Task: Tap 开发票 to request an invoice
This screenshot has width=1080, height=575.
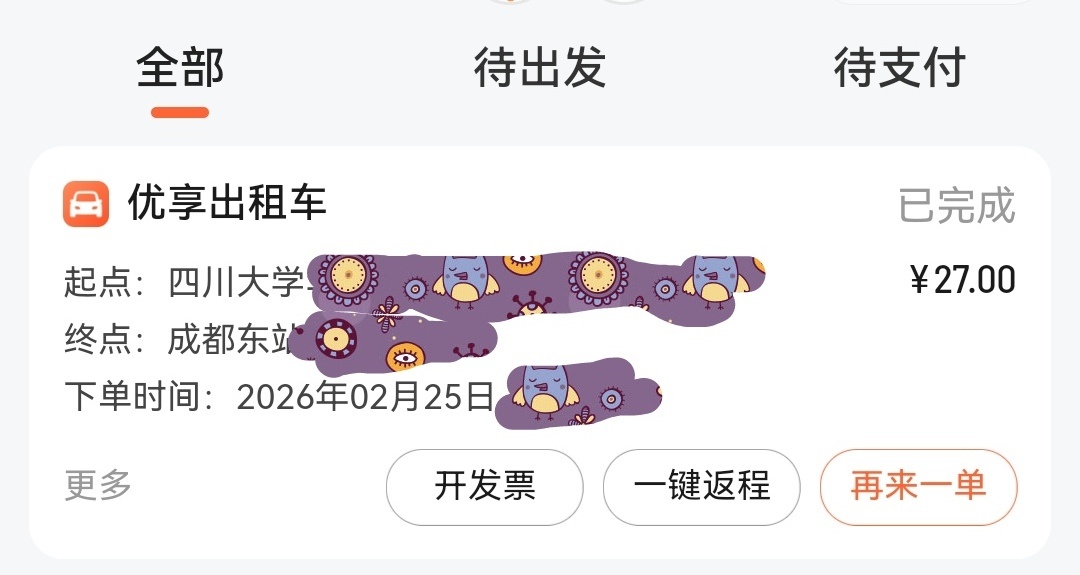Action: click(x=485, y=487)
